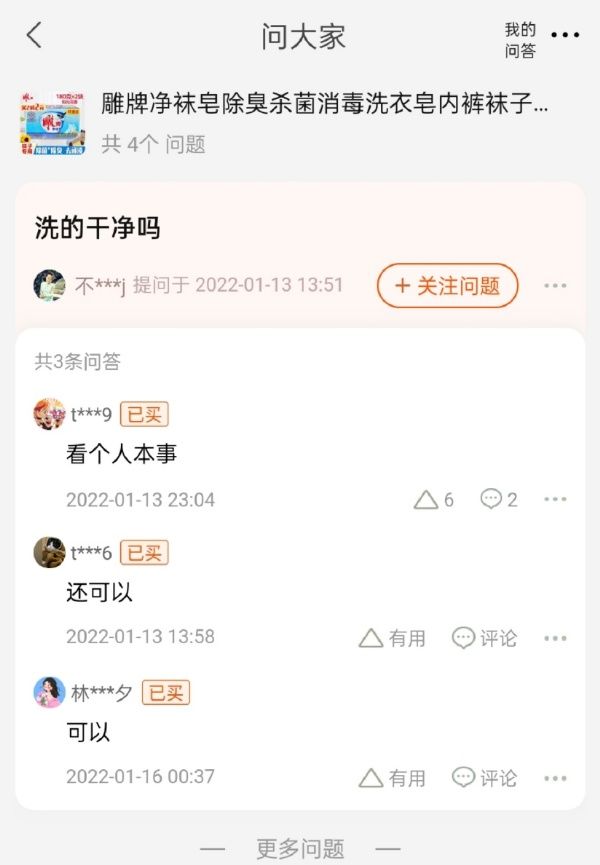Open 我的问答 page
This screenshot has height=865, width=600.
(519, 40)
